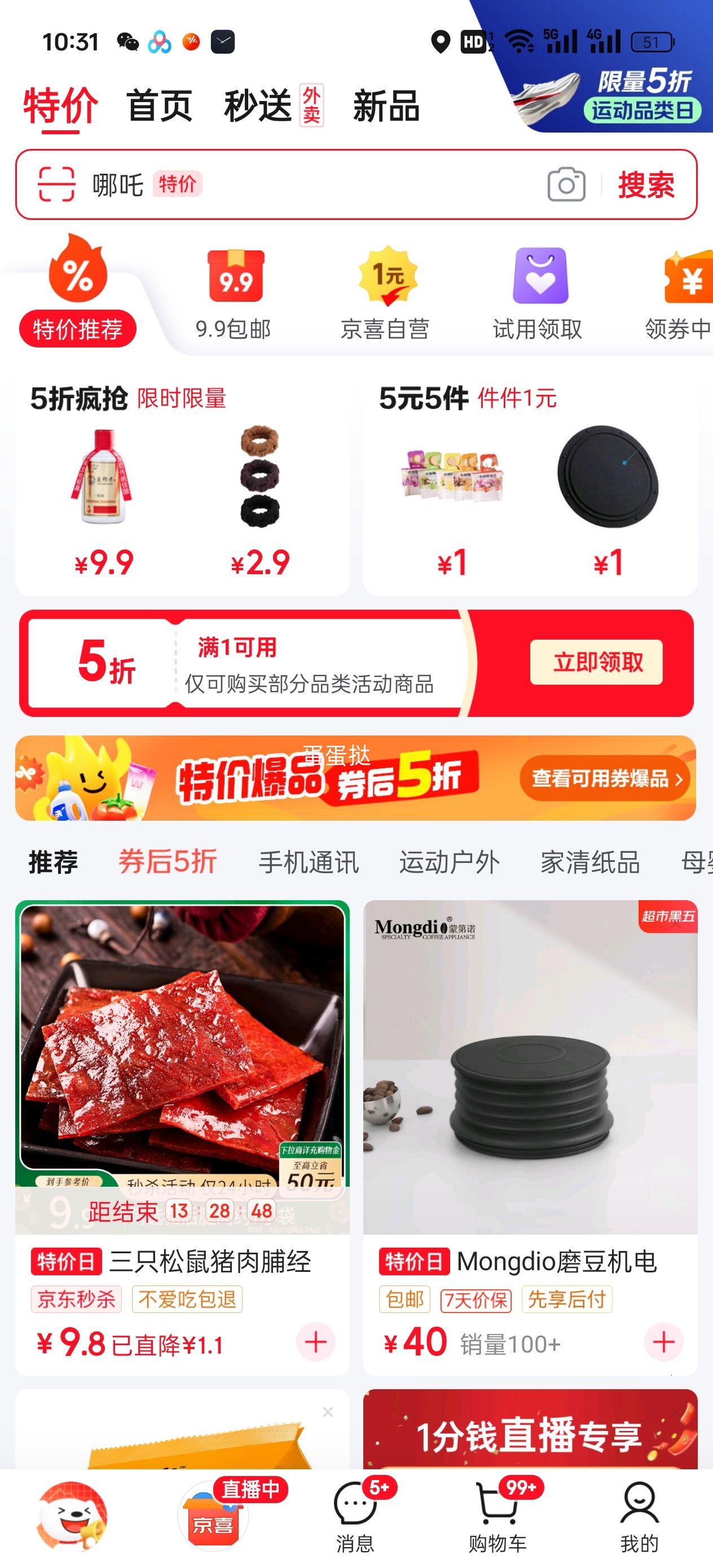Open the 试用领取 purple bag icon
This screenshot has width=713, height=1568.
coord(539,280)
